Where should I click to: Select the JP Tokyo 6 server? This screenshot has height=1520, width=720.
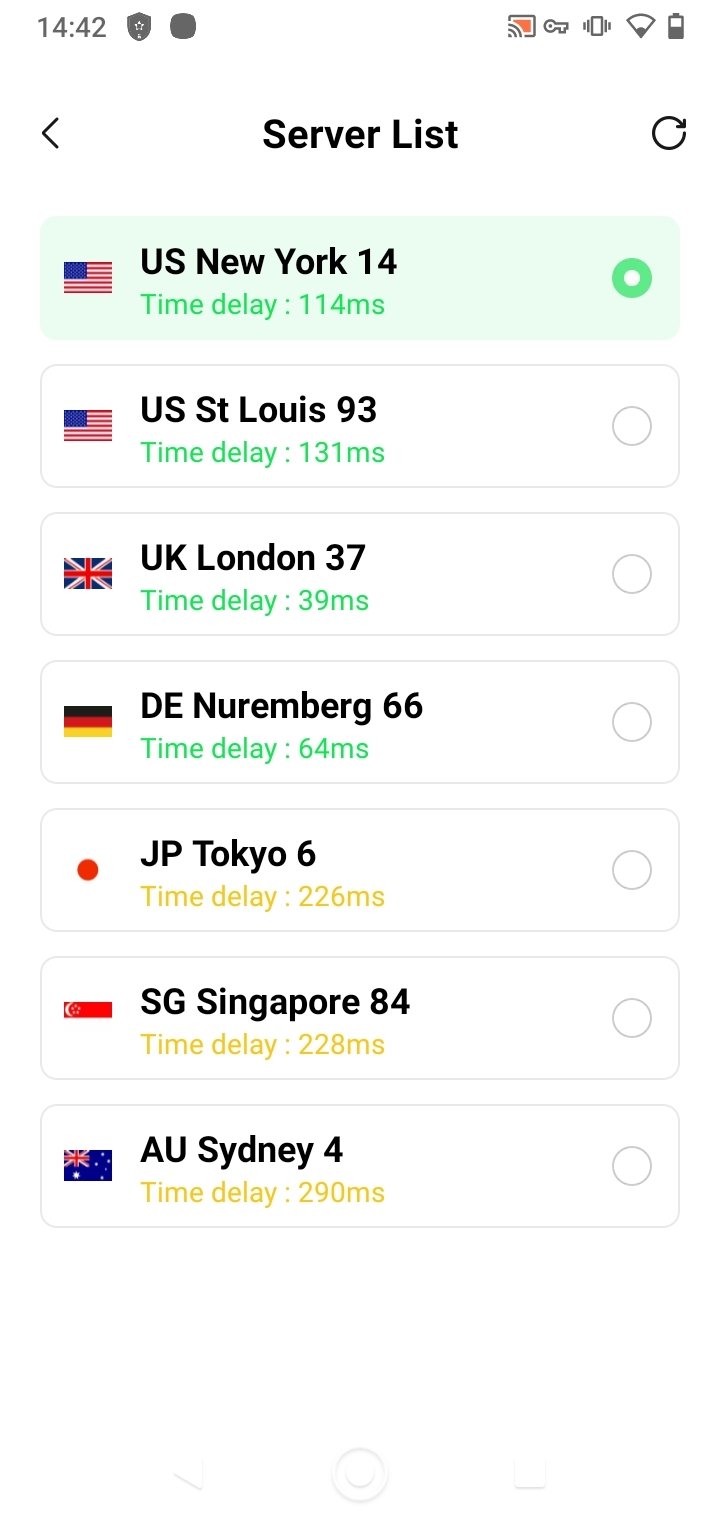click(360, 870)
